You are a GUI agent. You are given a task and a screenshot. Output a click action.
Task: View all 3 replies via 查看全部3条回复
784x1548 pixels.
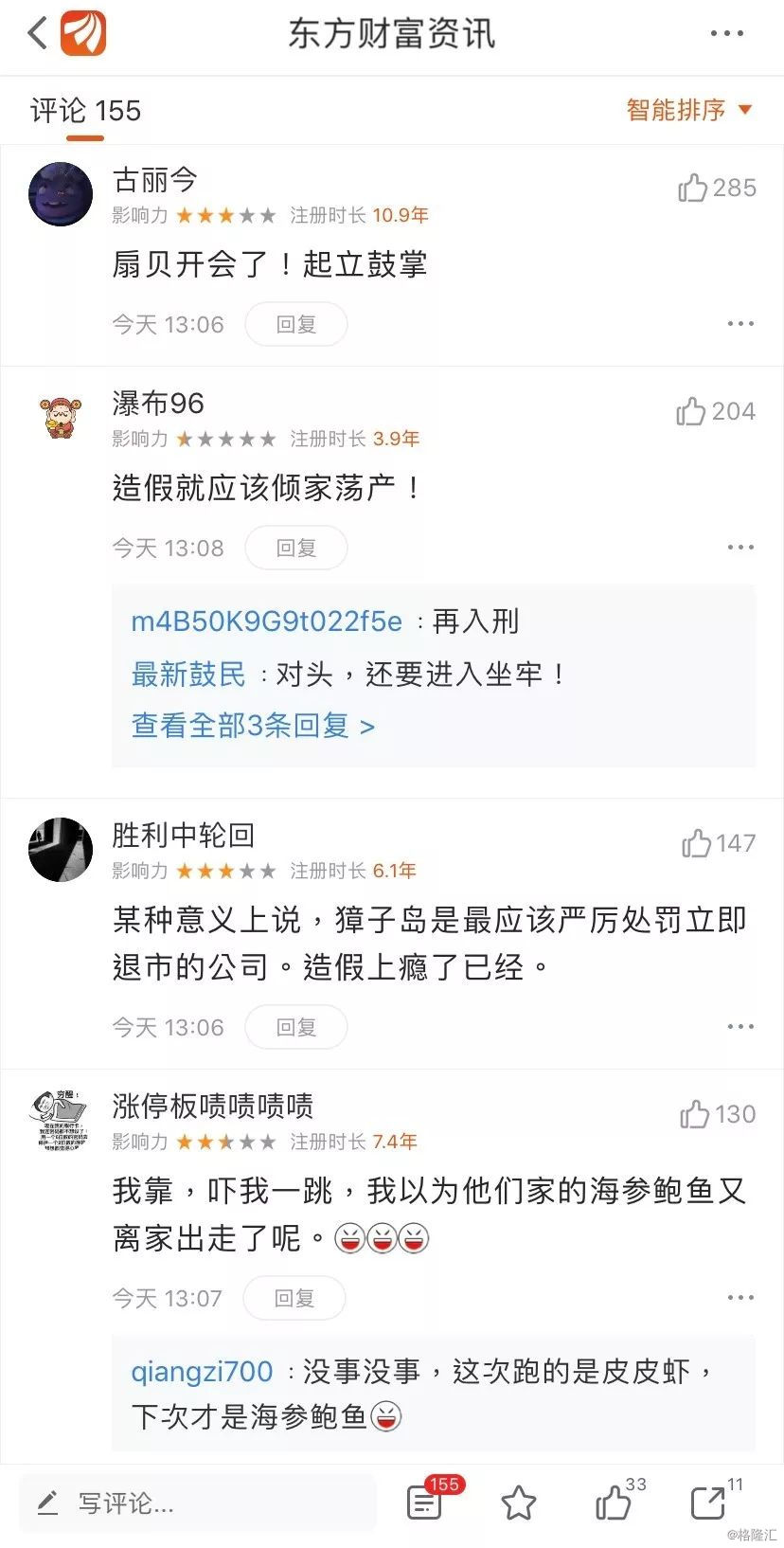coord(253,726)
